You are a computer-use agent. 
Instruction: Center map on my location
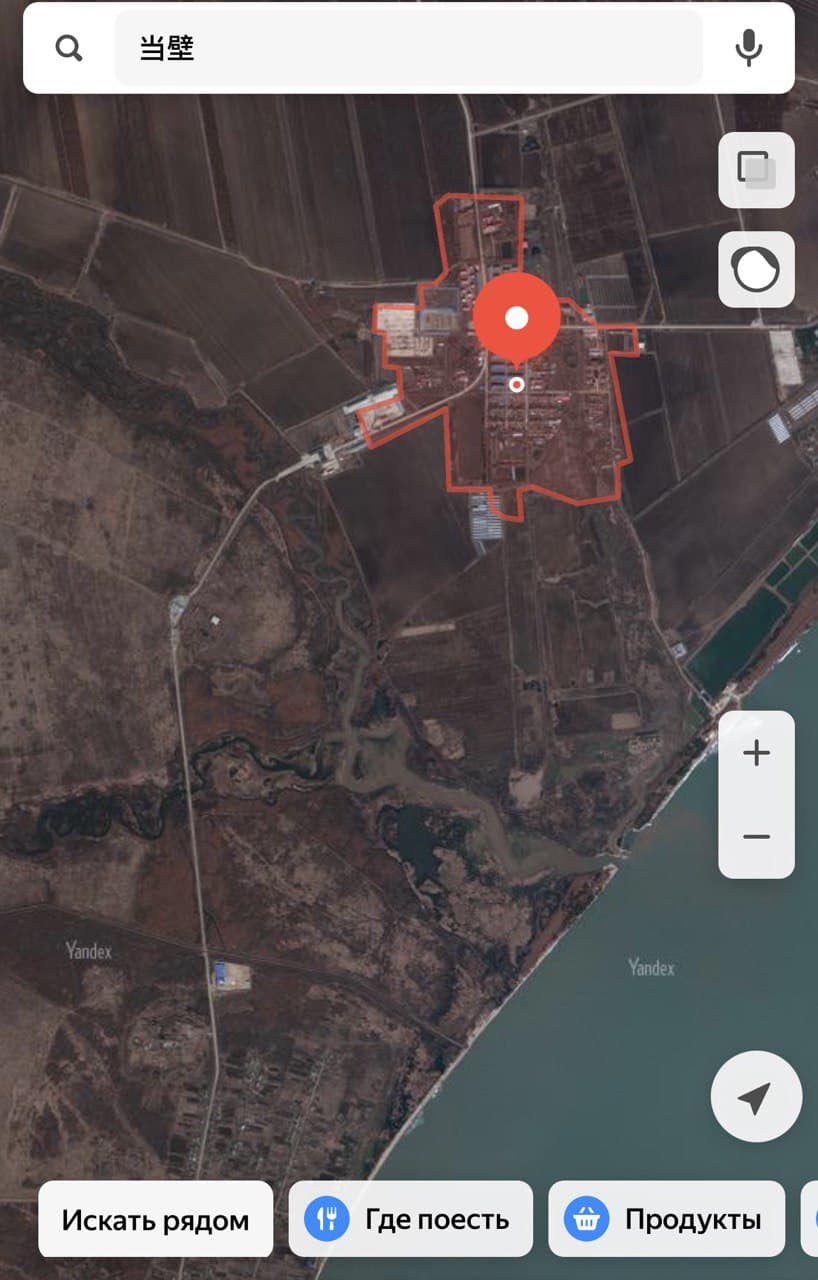click(756, 1097)
